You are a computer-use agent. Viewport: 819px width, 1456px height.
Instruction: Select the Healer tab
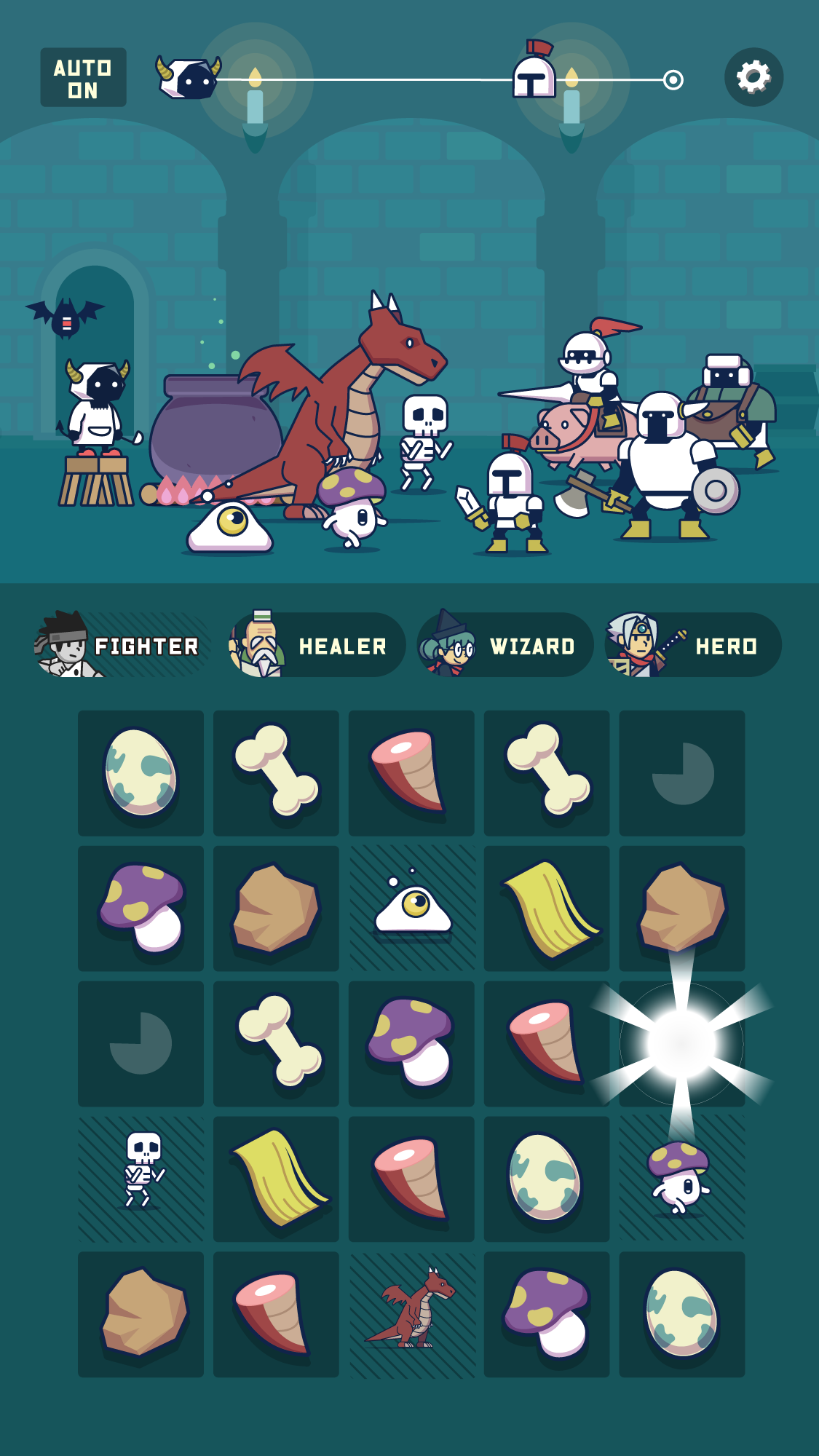pos(317,645)
